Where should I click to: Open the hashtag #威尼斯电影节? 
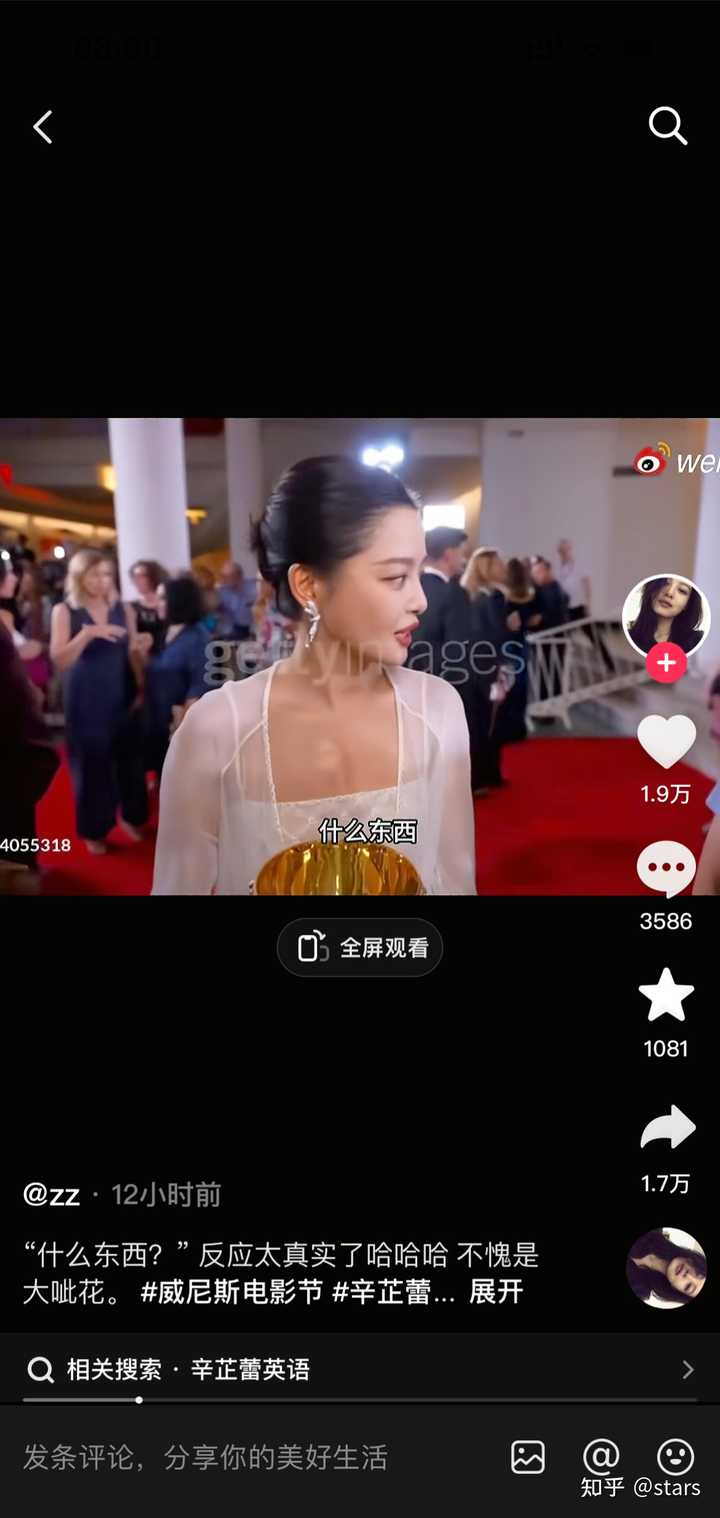point(232,1291)
